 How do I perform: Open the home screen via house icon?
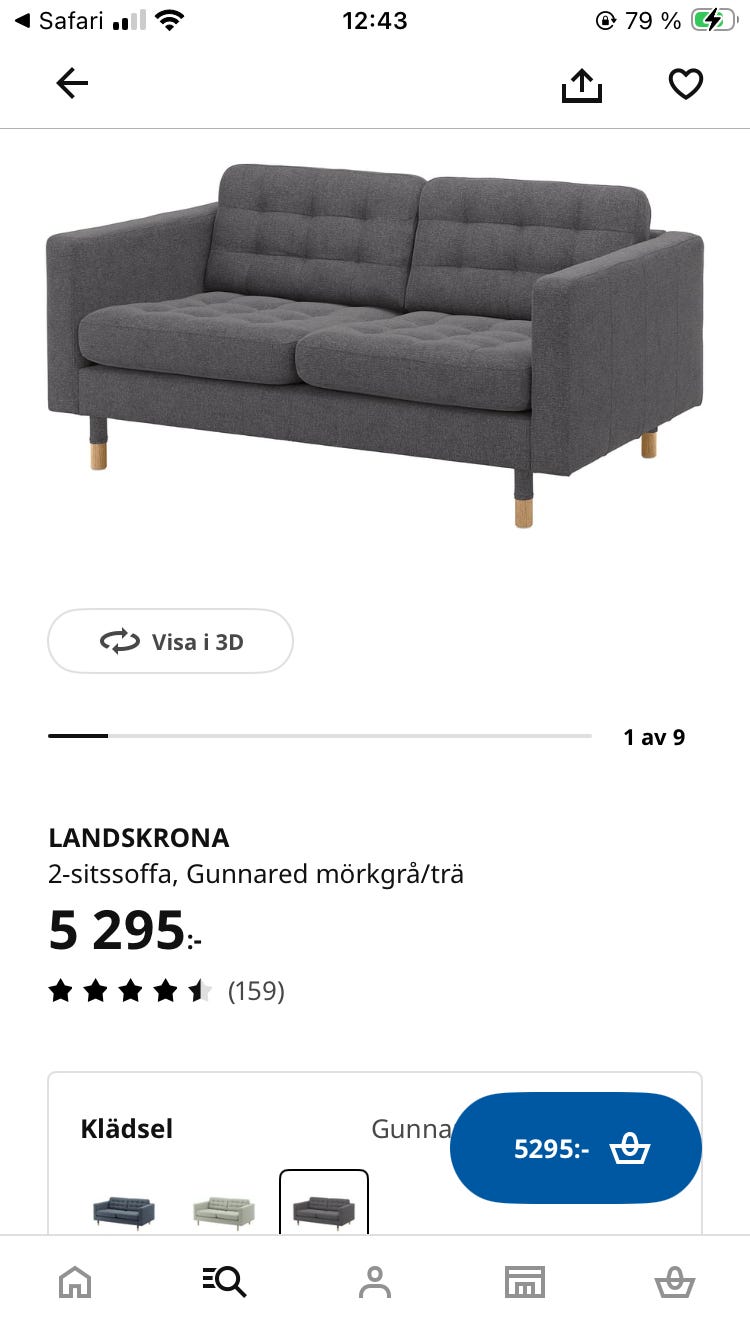(x=75, y=1281)
